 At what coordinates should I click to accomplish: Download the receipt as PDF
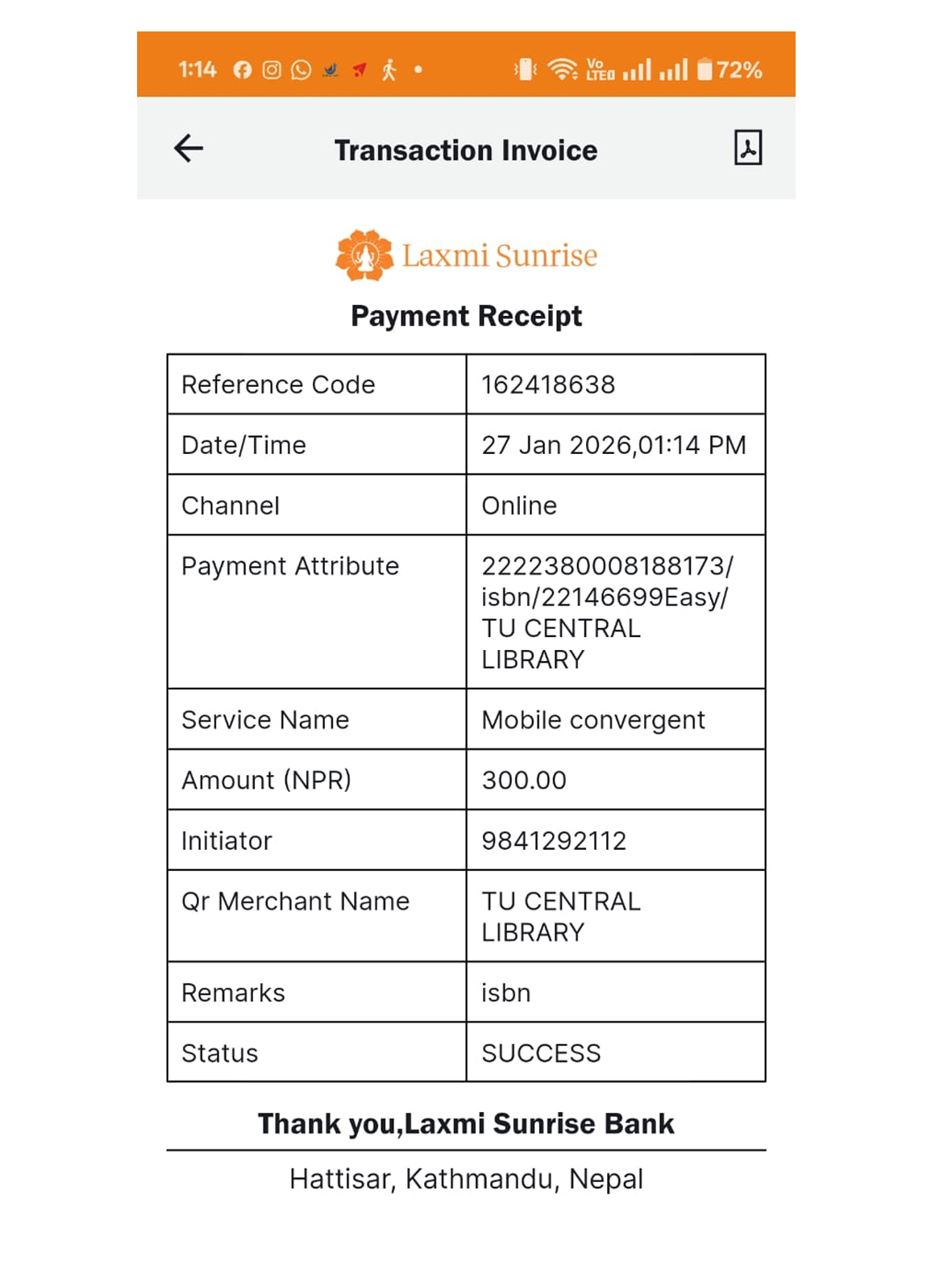click(x=747, y=148)
